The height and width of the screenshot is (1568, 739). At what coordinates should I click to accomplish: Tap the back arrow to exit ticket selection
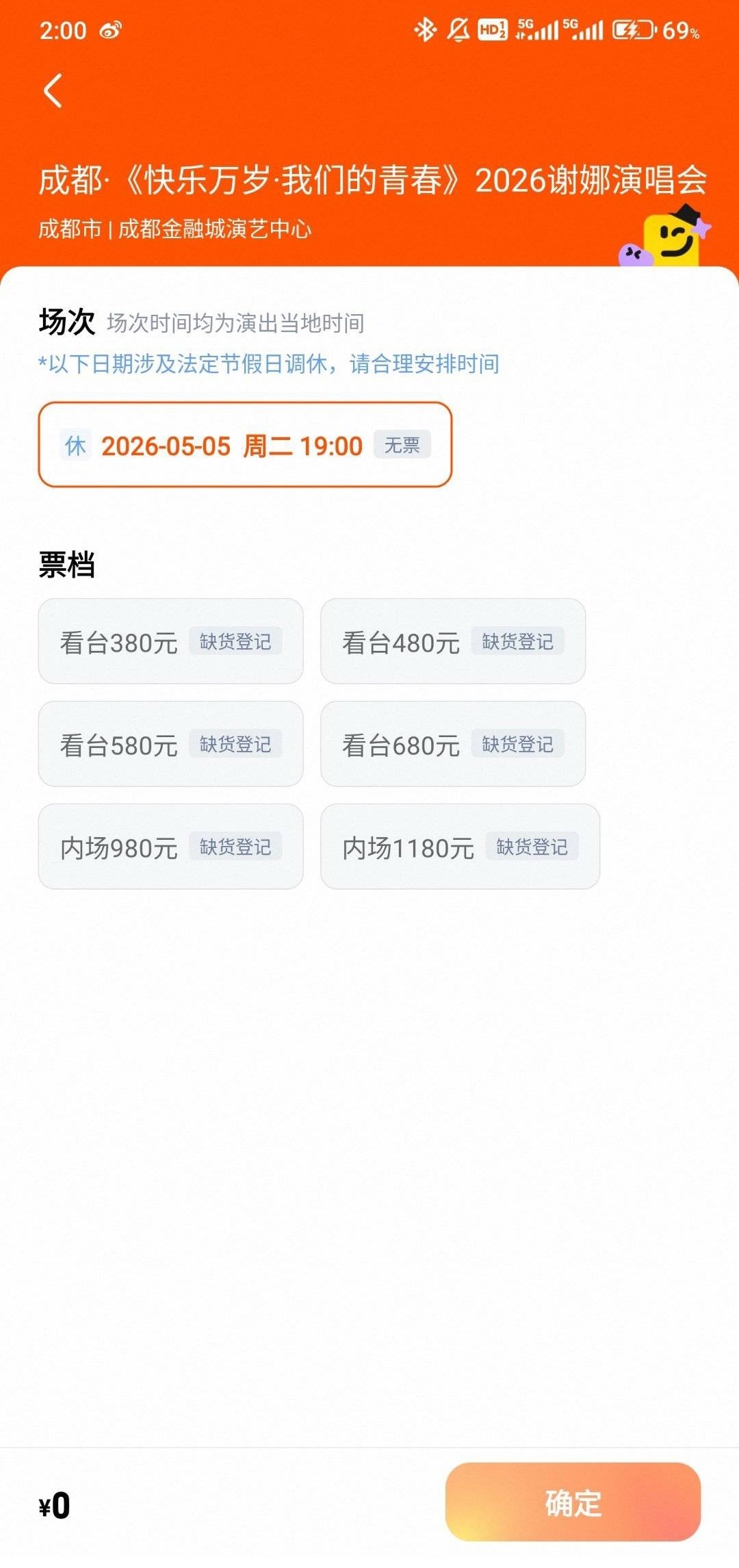click(x=51, y=91)
